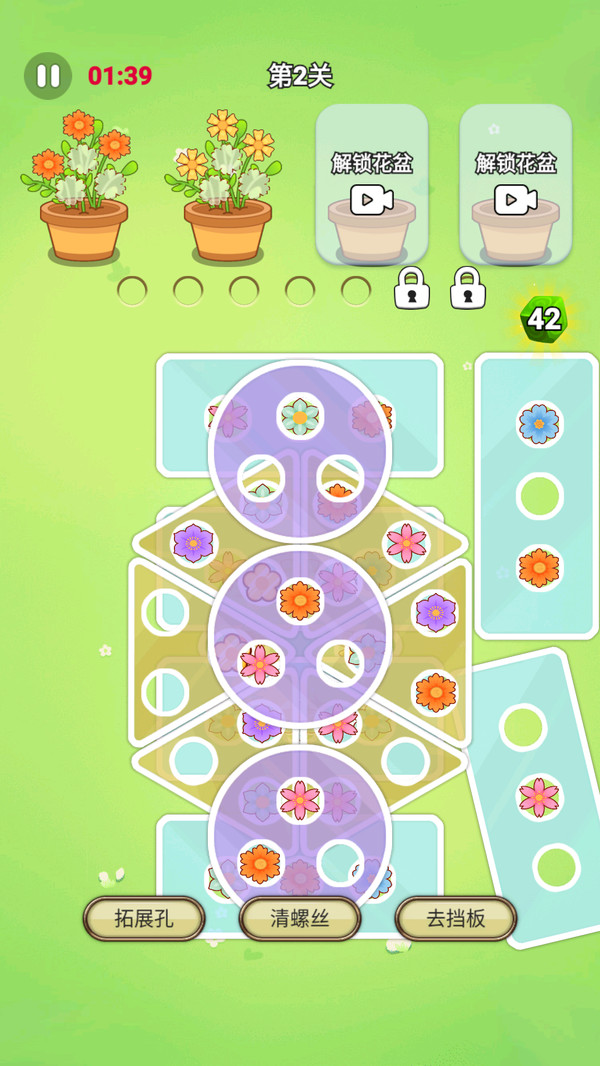Tap the blue flower on the tall right panel
The width and height of the screenshot is (600, 1066).
[539, 424]
